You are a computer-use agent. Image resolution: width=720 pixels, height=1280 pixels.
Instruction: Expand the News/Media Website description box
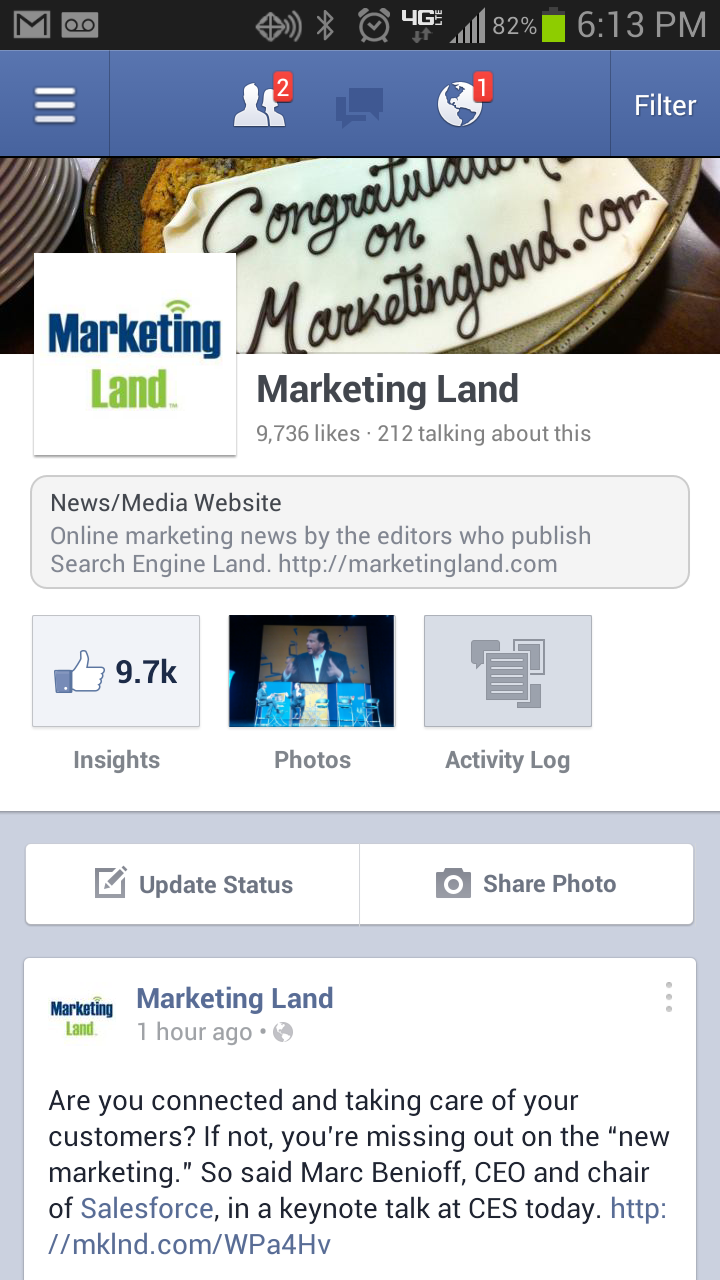click(360, 531)
